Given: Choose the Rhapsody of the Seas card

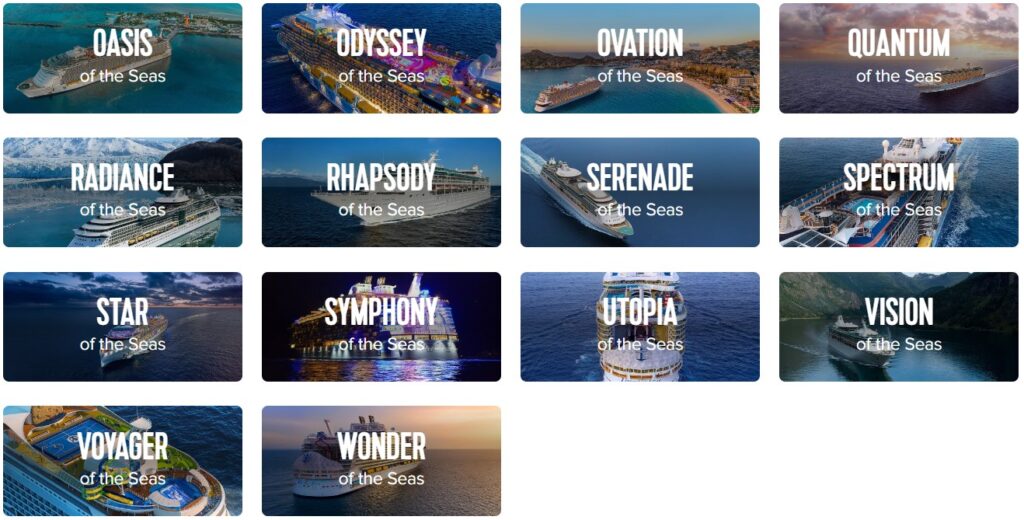Looking at the screenshot, I should (381, 192).
